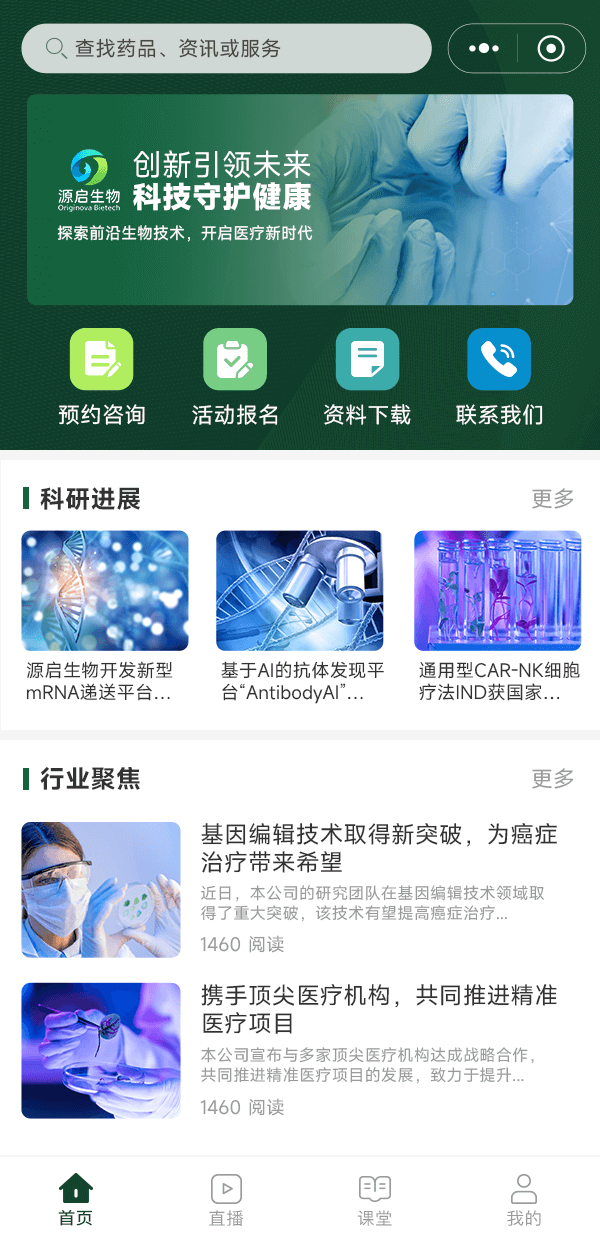Select 联系我们 contact shortcut
This screenshot has width=600, height=1240.
pos(499,377)
